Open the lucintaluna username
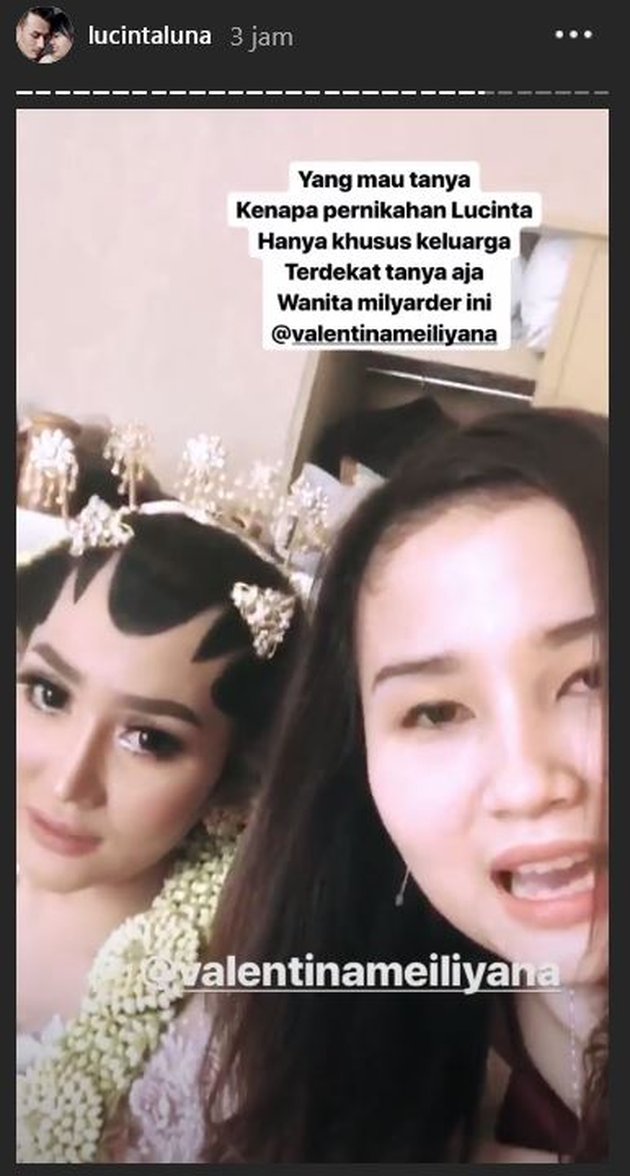 pos(152,36)
